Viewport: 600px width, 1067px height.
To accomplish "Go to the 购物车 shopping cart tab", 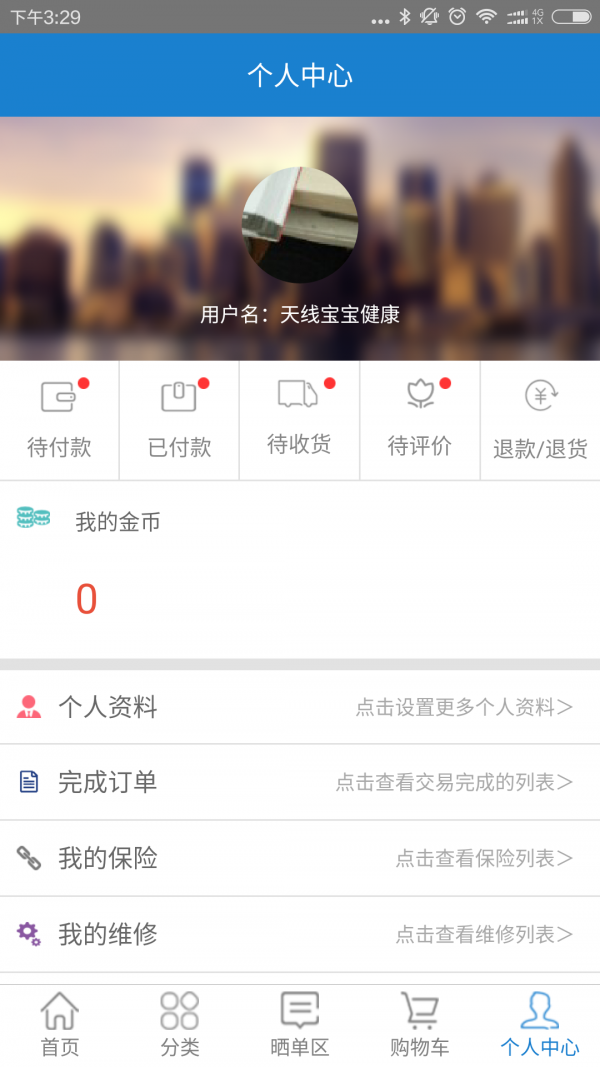I will click(x=419, y=1025).
